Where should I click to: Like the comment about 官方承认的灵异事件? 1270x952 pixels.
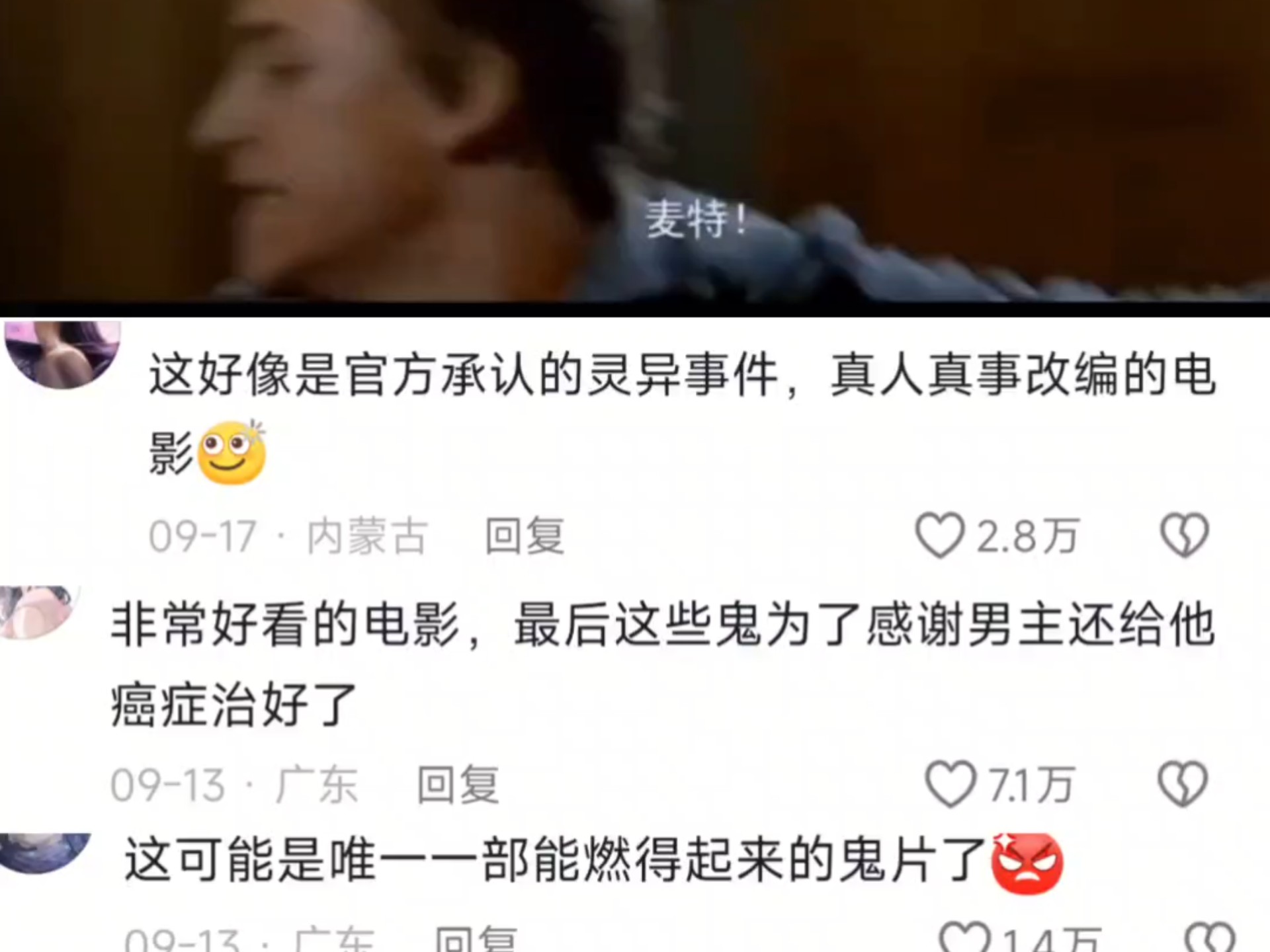[939, 535]
